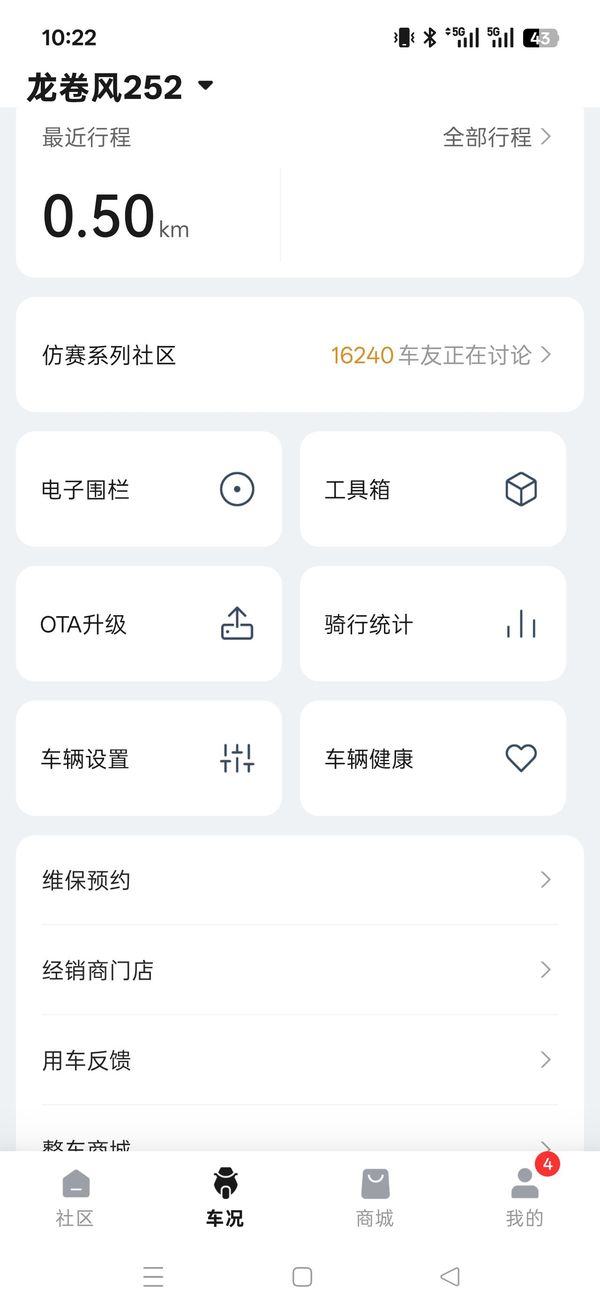The height and width of the screenshot is (1313, 600).
Task: Check for OTA升级 updates
Action: (x=149, y=624)
